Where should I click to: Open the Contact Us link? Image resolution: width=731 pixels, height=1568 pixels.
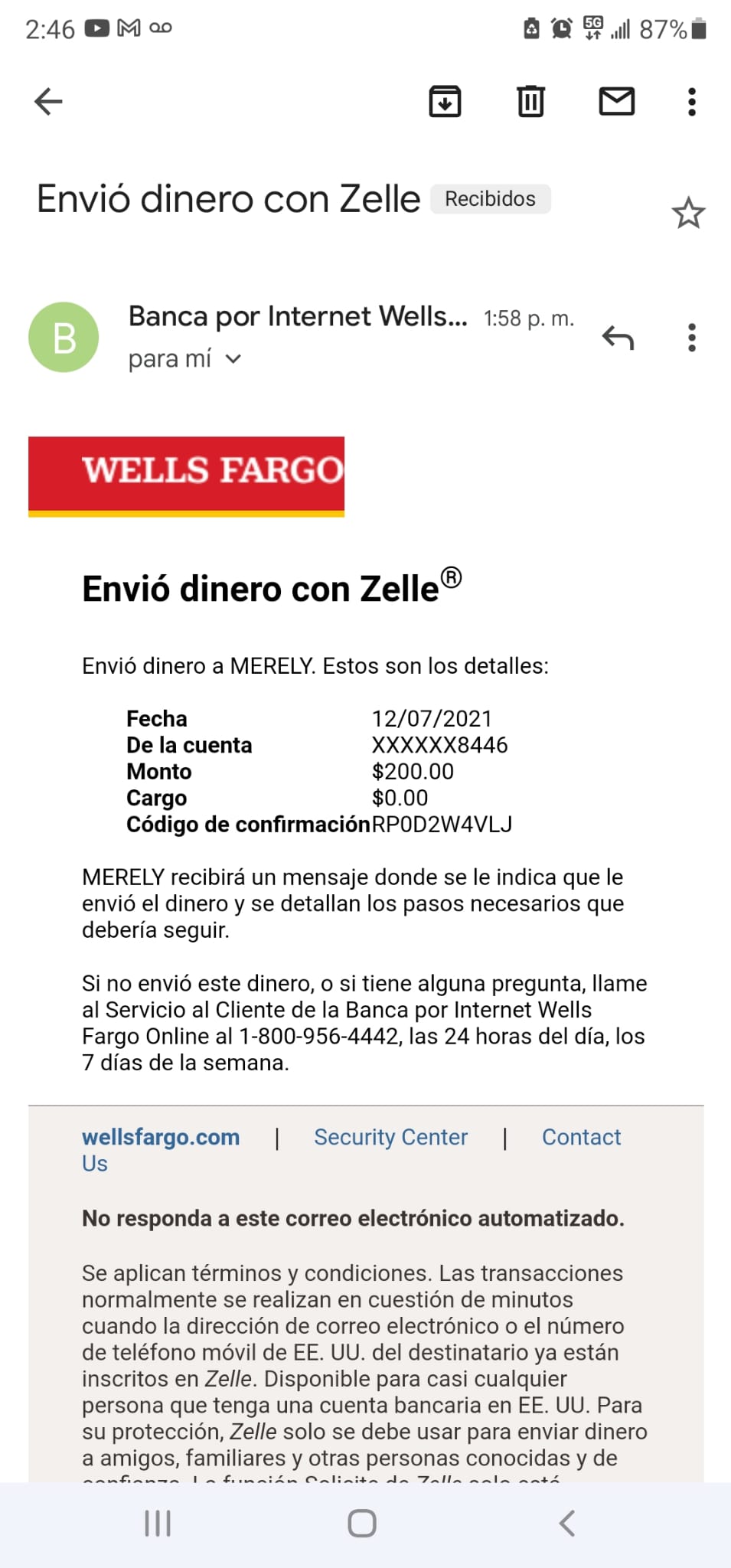pyautogui.click(x=581, y=1137)
